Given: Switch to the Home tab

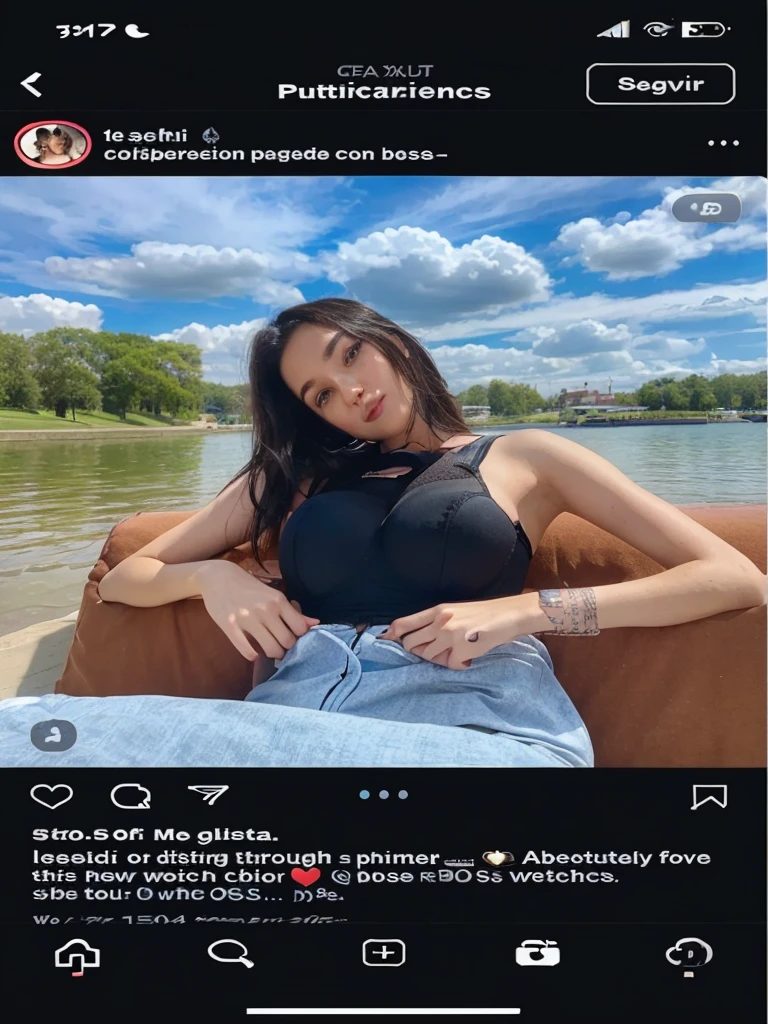Looking at the screenshot, I should (77, 955).
